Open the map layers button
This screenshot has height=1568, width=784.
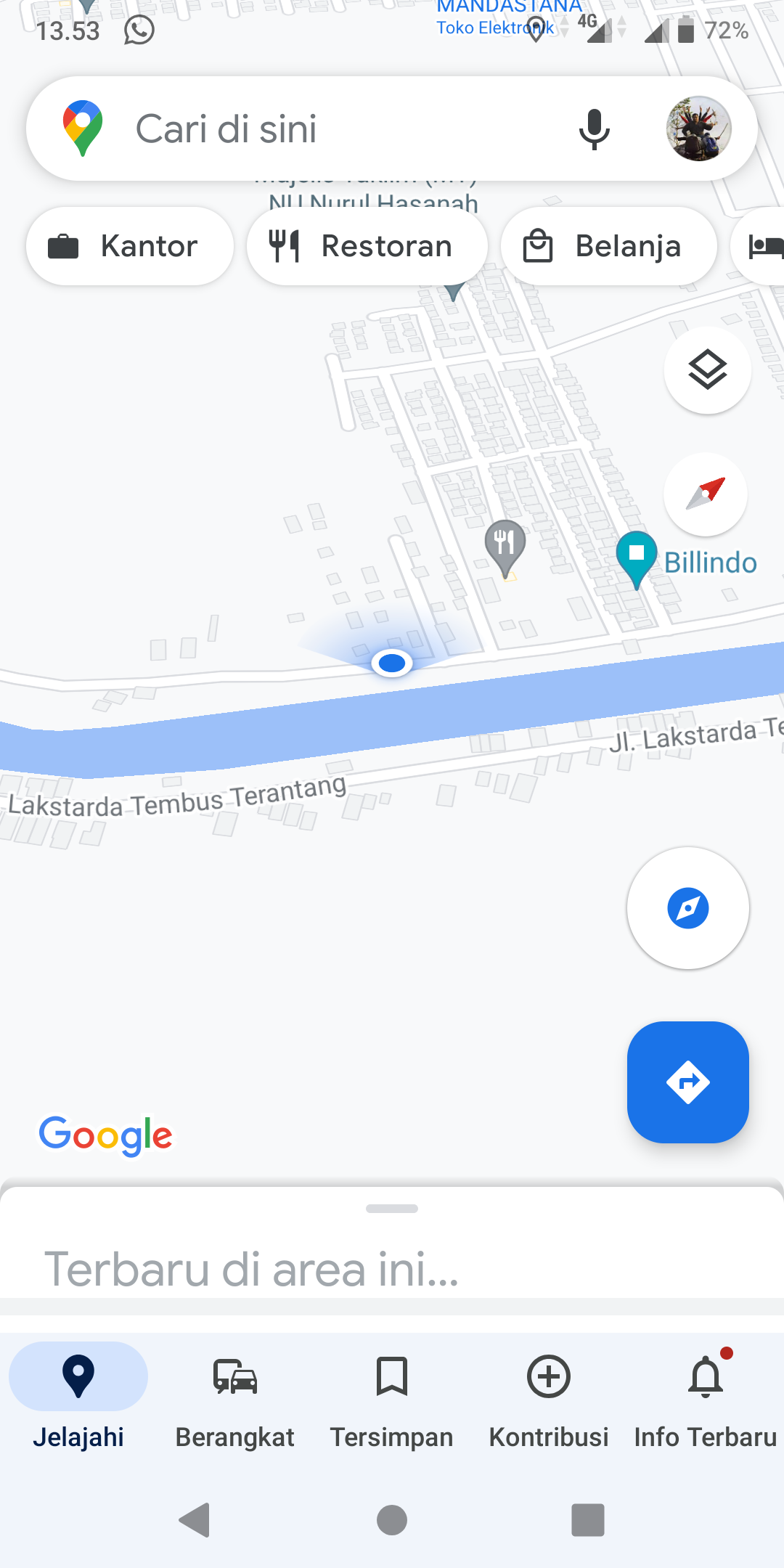click(707, 370)
